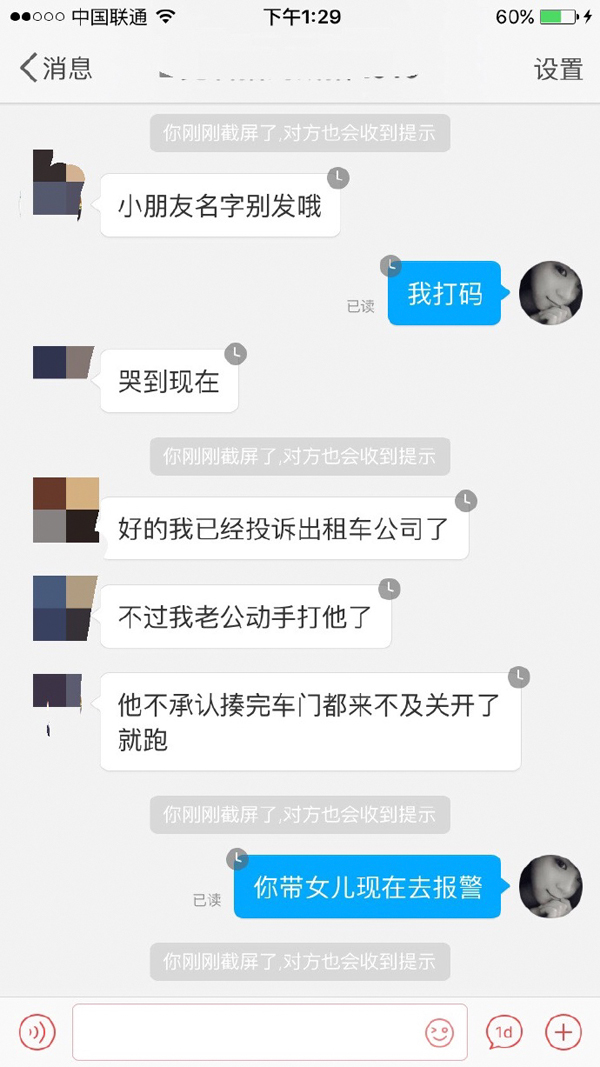Go back to 消息 list
Screen dimensions: 600x1067
pyautogui.click(x=55, y=68)
